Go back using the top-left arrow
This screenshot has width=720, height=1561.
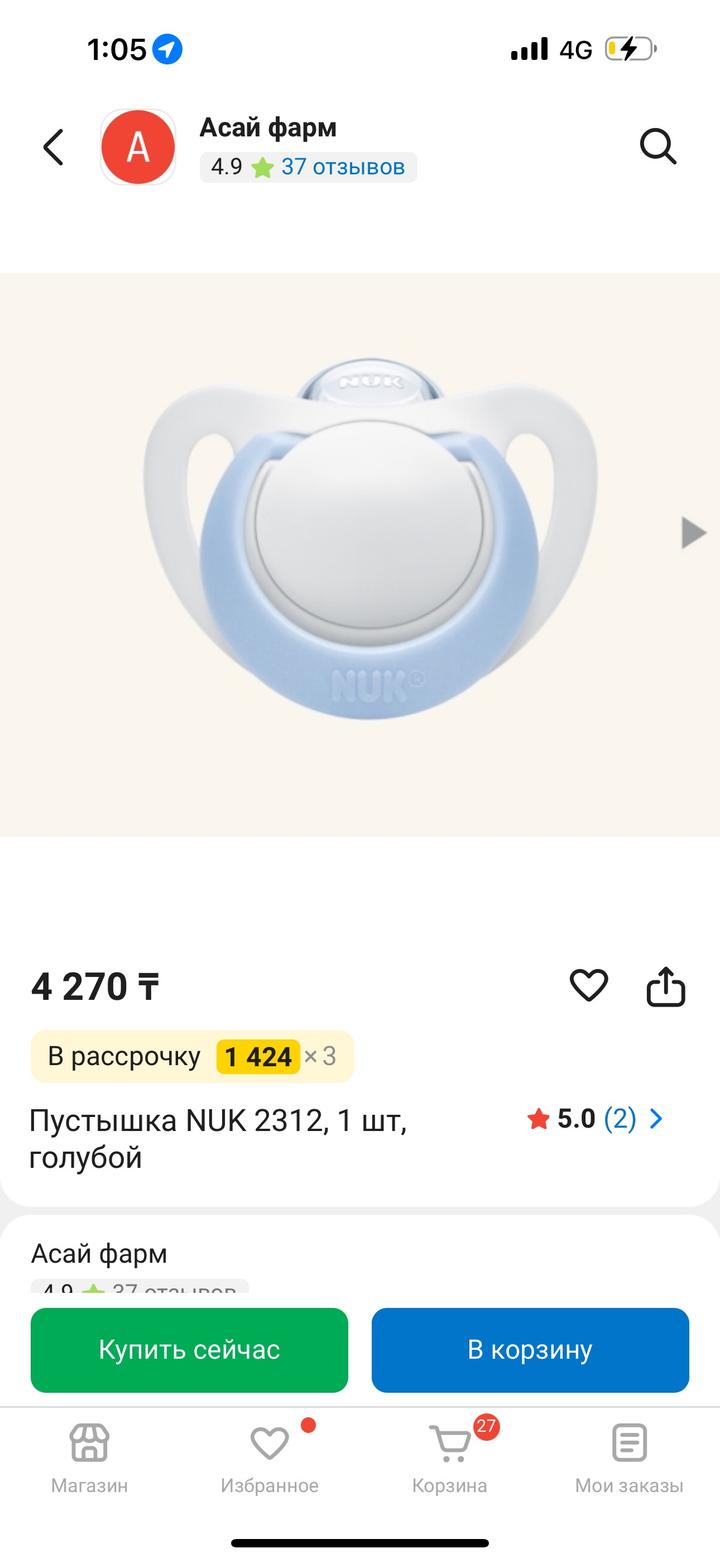tap(54, 147)
